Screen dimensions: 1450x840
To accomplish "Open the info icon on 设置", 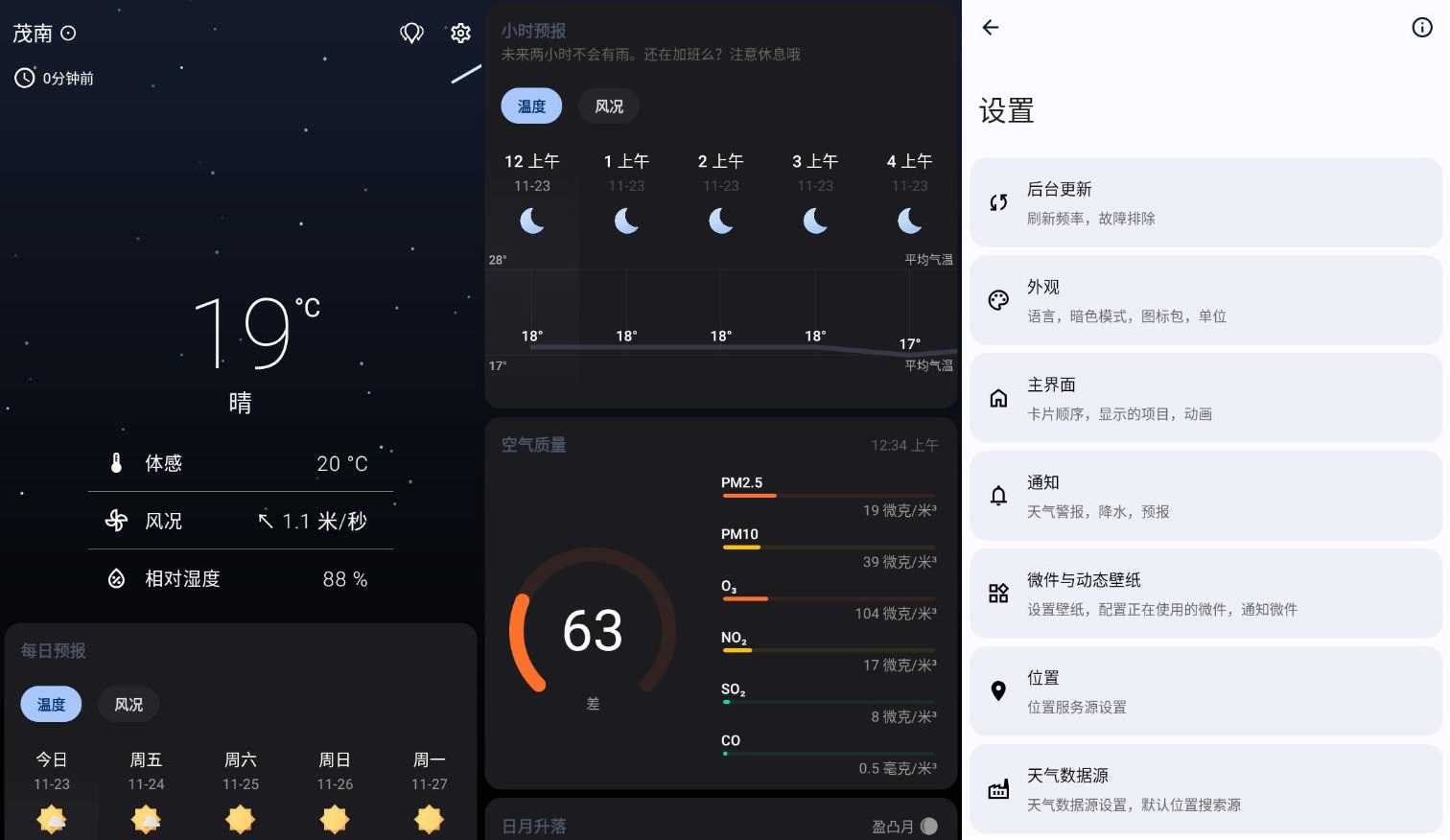I will pos(1422,28).
